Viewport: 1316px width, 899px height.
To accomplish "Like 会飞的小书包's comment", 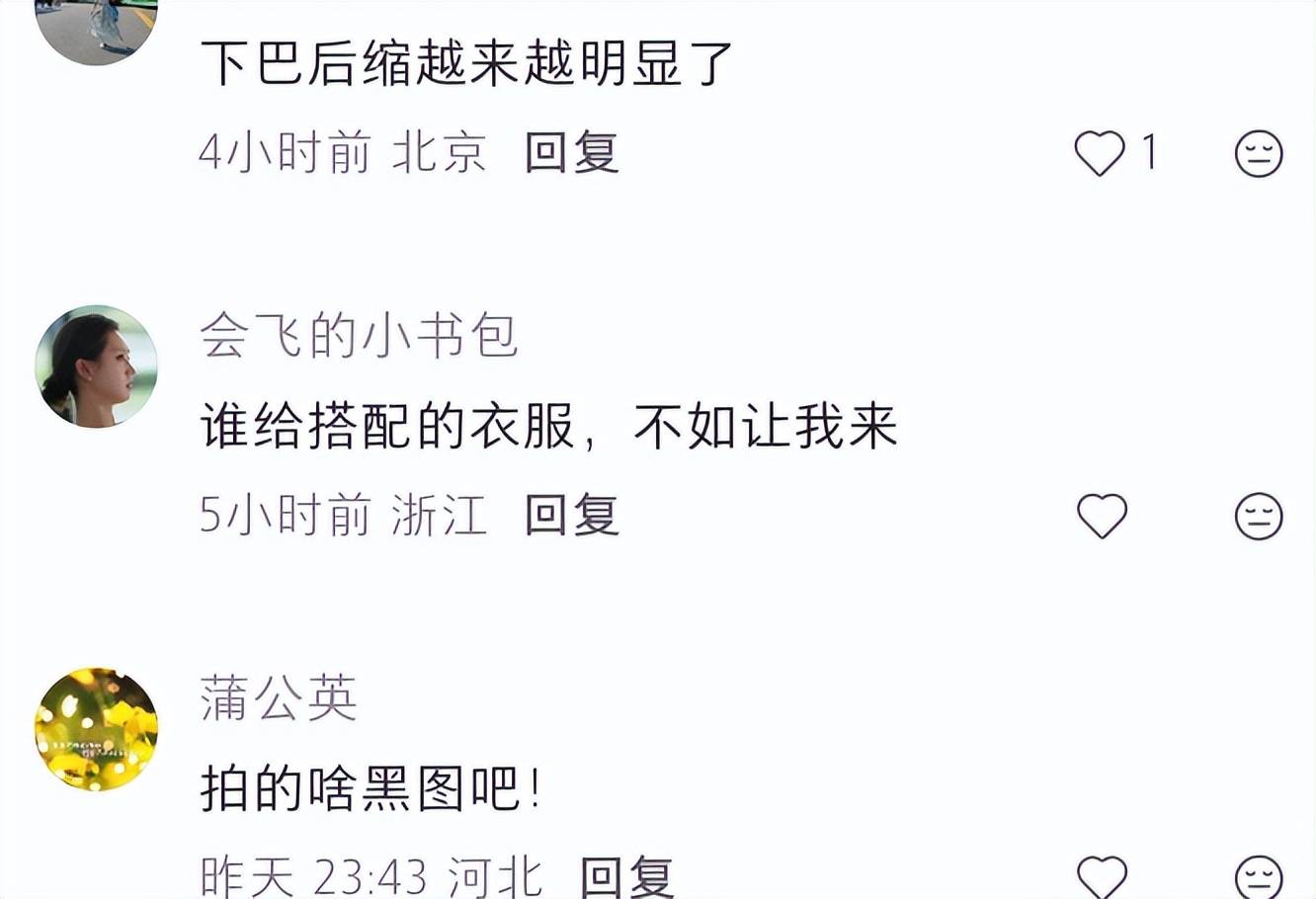I will click(x=1101, y=516).
